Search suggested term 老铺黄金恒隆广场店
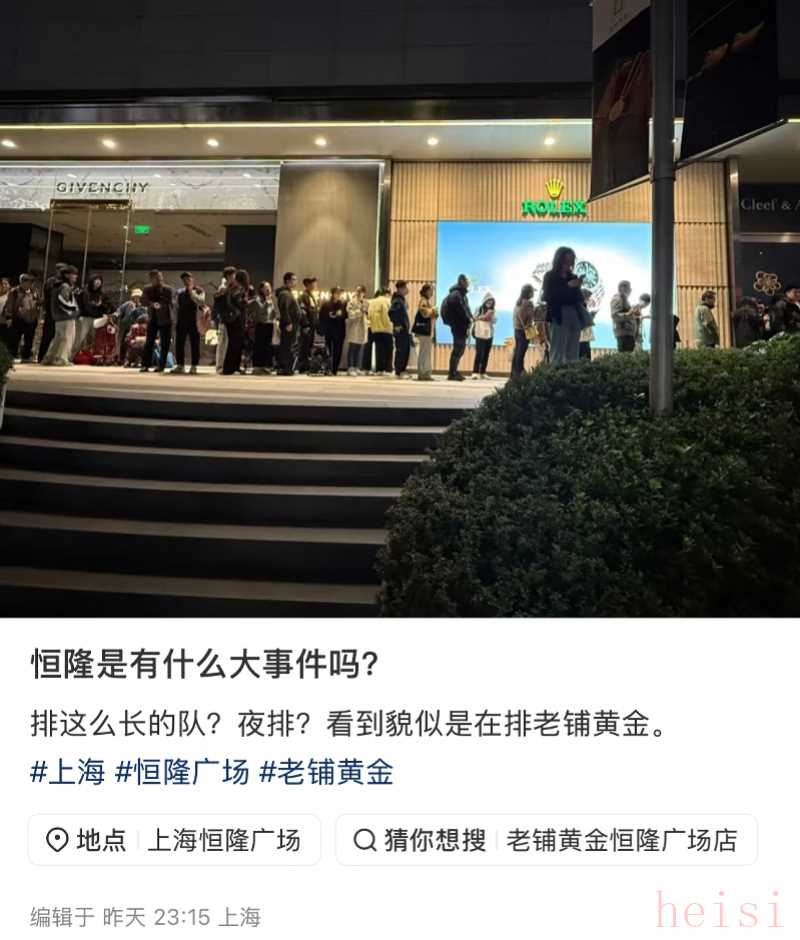The width and height of the screenshot is (800, 940). click(546, 840)
